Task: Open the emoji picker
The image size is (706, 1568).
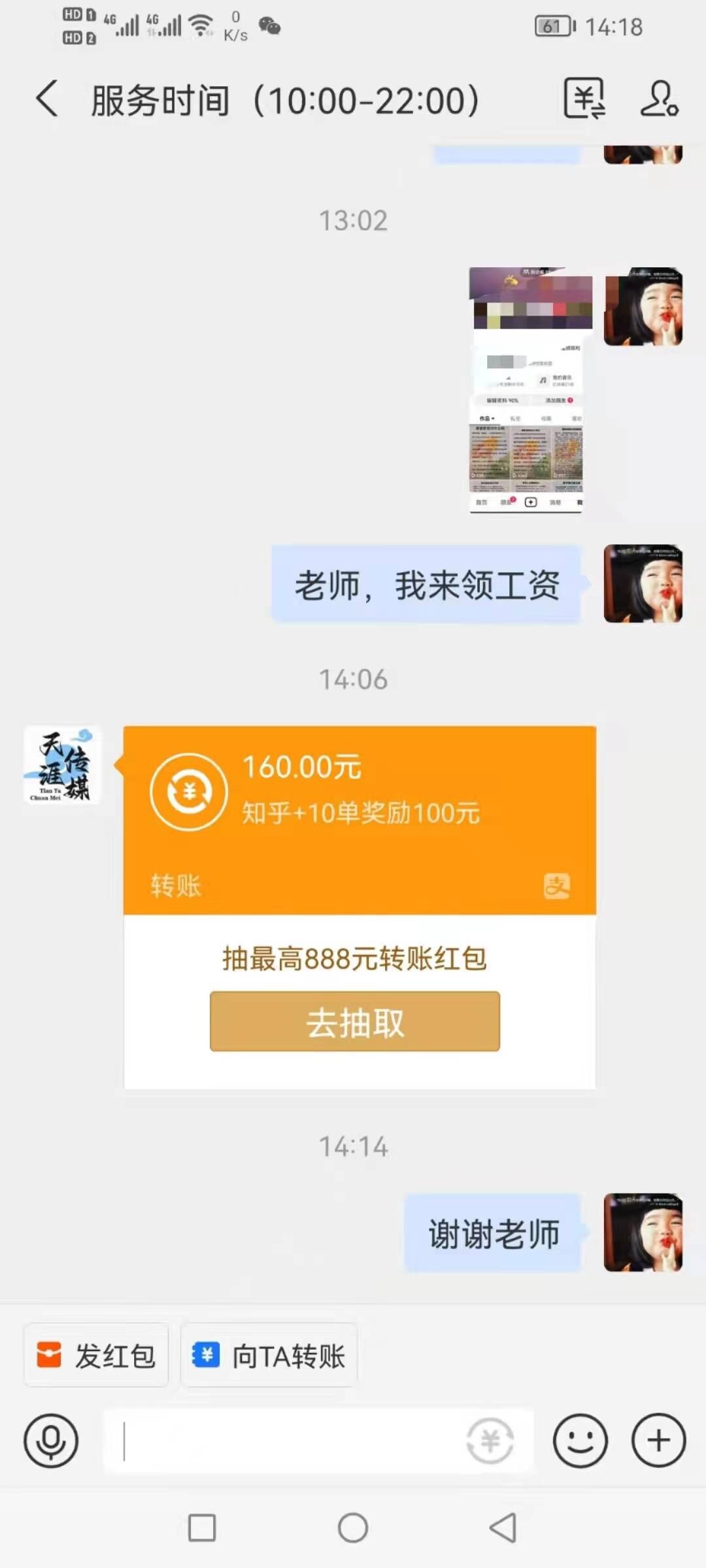Action: point(580,1441)
